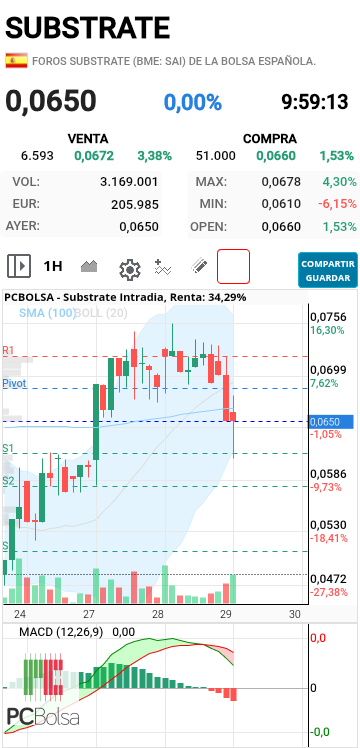Tap the red outlined empty box
This screenshot has height=748, width=360.
click(233, 266)
